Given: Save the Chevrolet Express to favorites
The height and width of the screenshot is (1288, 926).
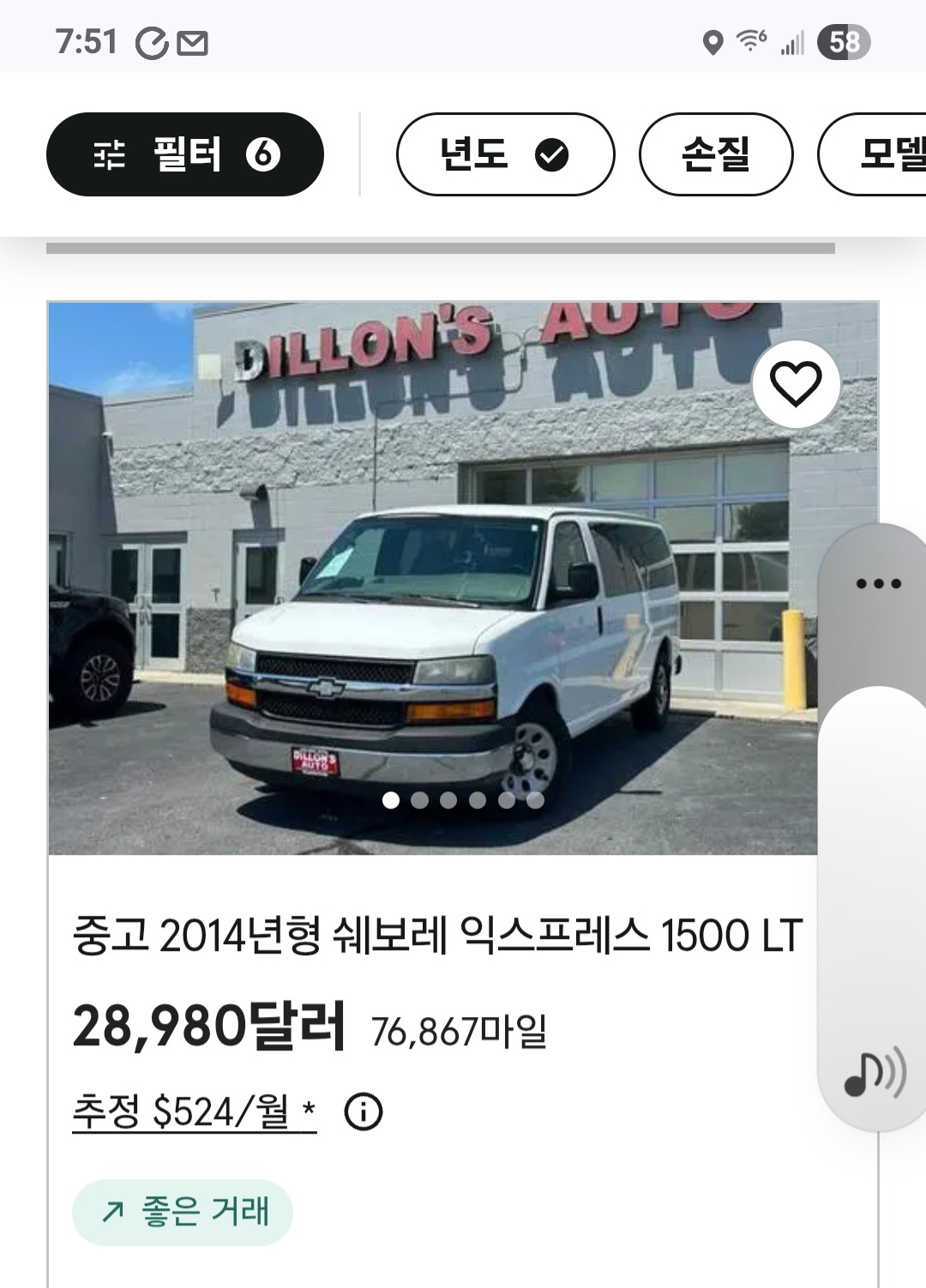Looking at the screenshot, I should (796, 383).
